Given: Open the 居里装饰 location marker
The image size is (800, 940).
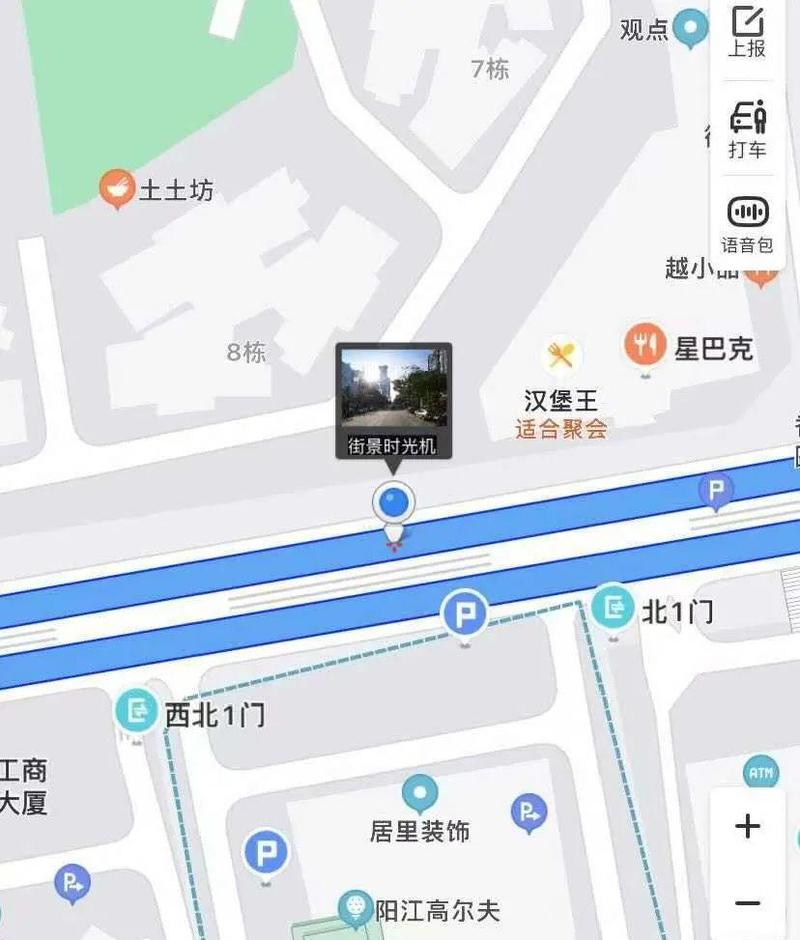Looking at the screenshot, I should click(420, 795).
